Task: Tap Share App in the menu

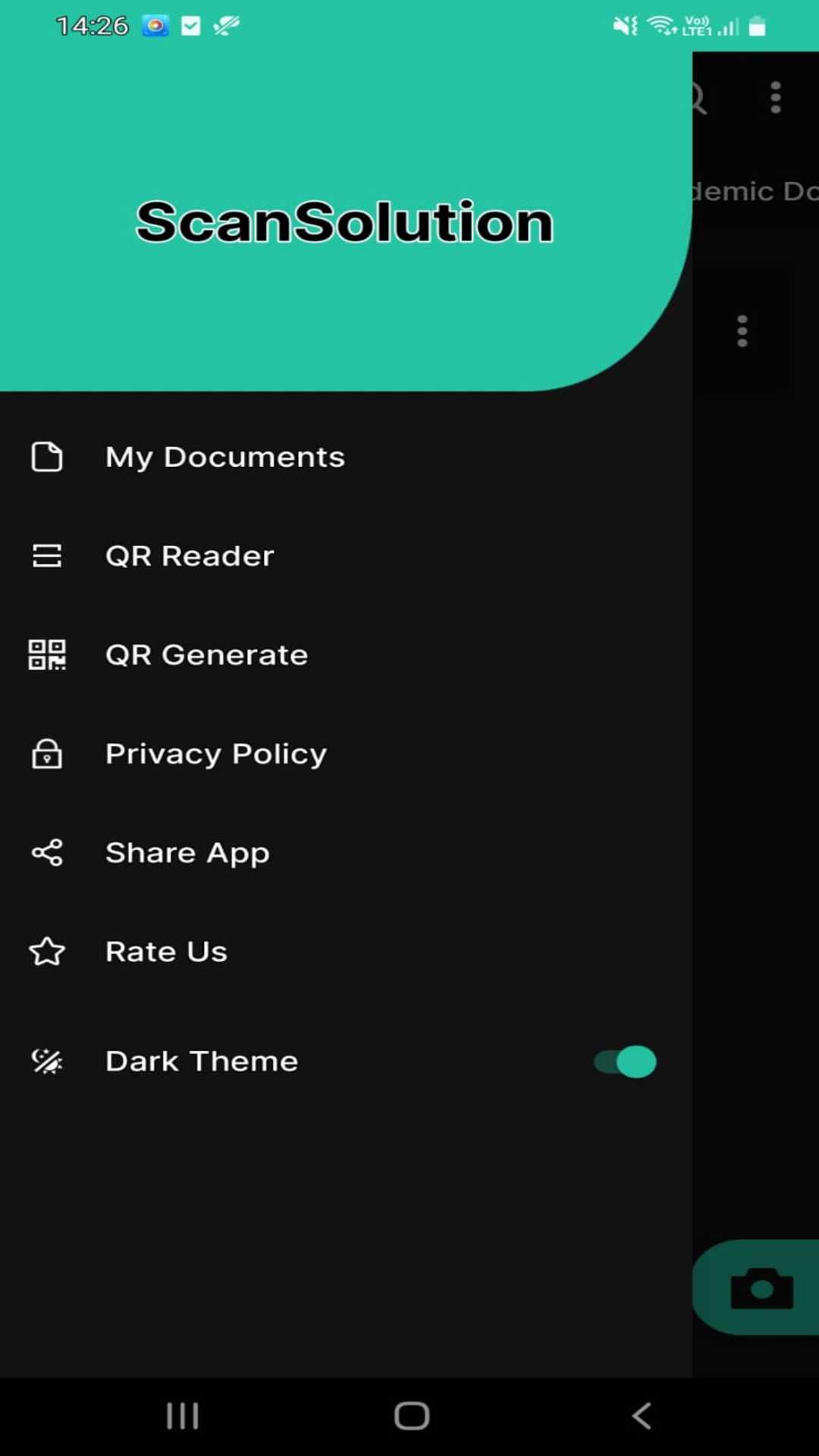Action: pyautogui.click(x=187, y=853)
